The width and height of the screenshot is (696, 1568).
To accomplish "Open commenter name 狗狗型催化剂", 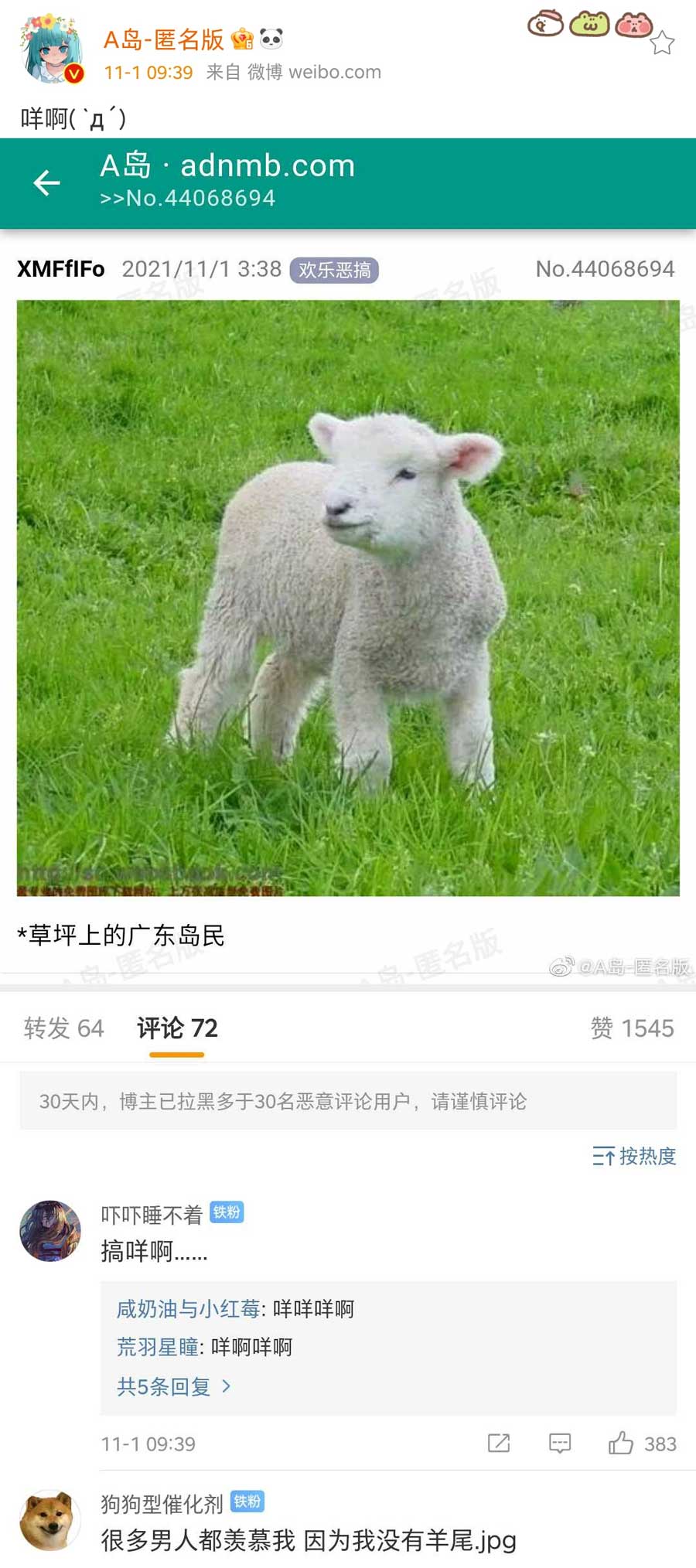I will click(162, 1504).
